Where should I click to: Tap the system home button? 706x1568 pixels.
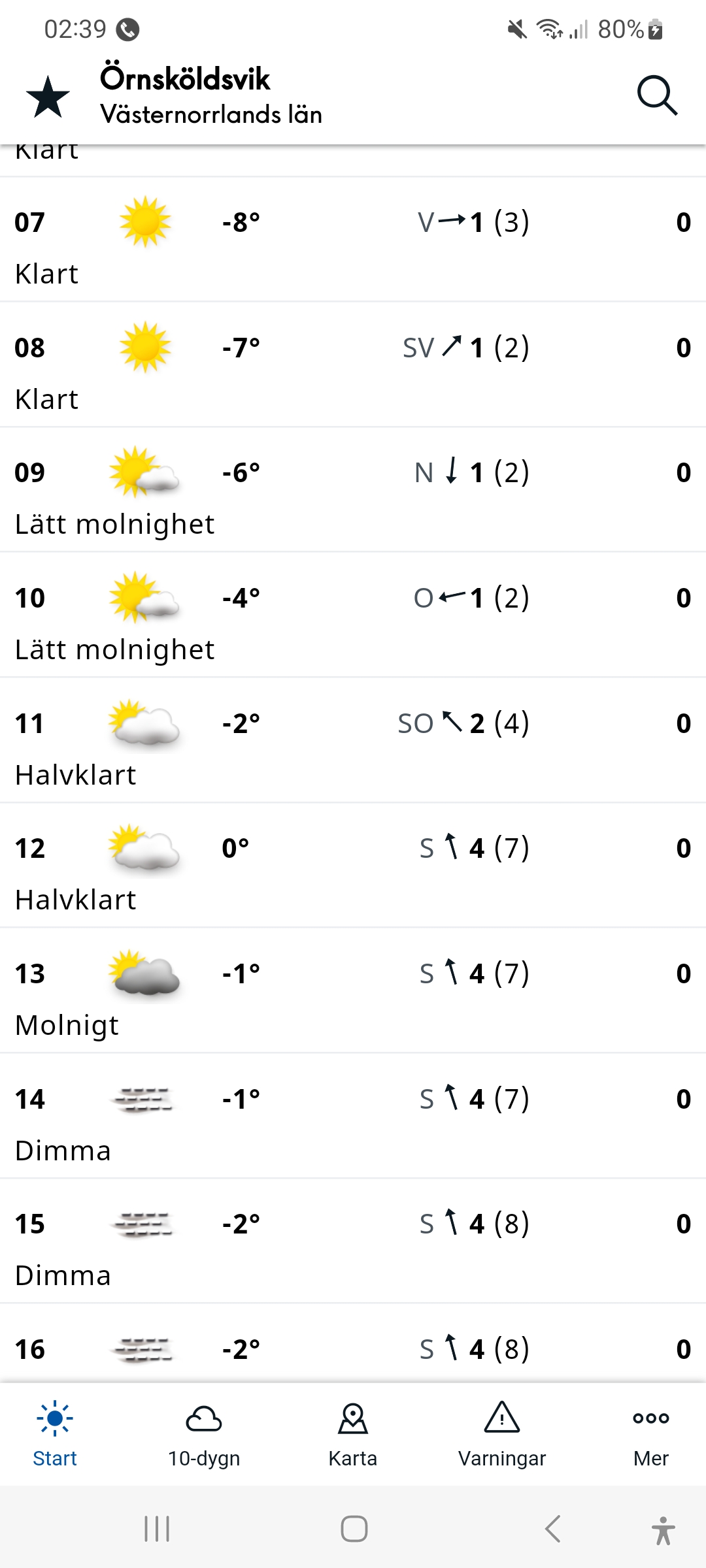(x=354, y=1529)
